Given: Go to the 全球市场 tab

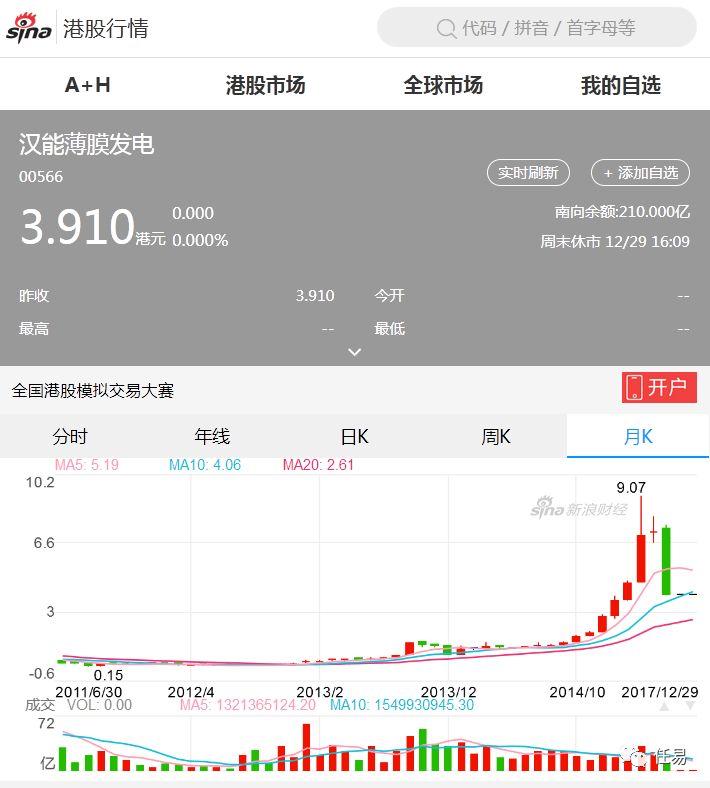Looking at the screenshot, I should pyautogui.click(x=443, y=85).
